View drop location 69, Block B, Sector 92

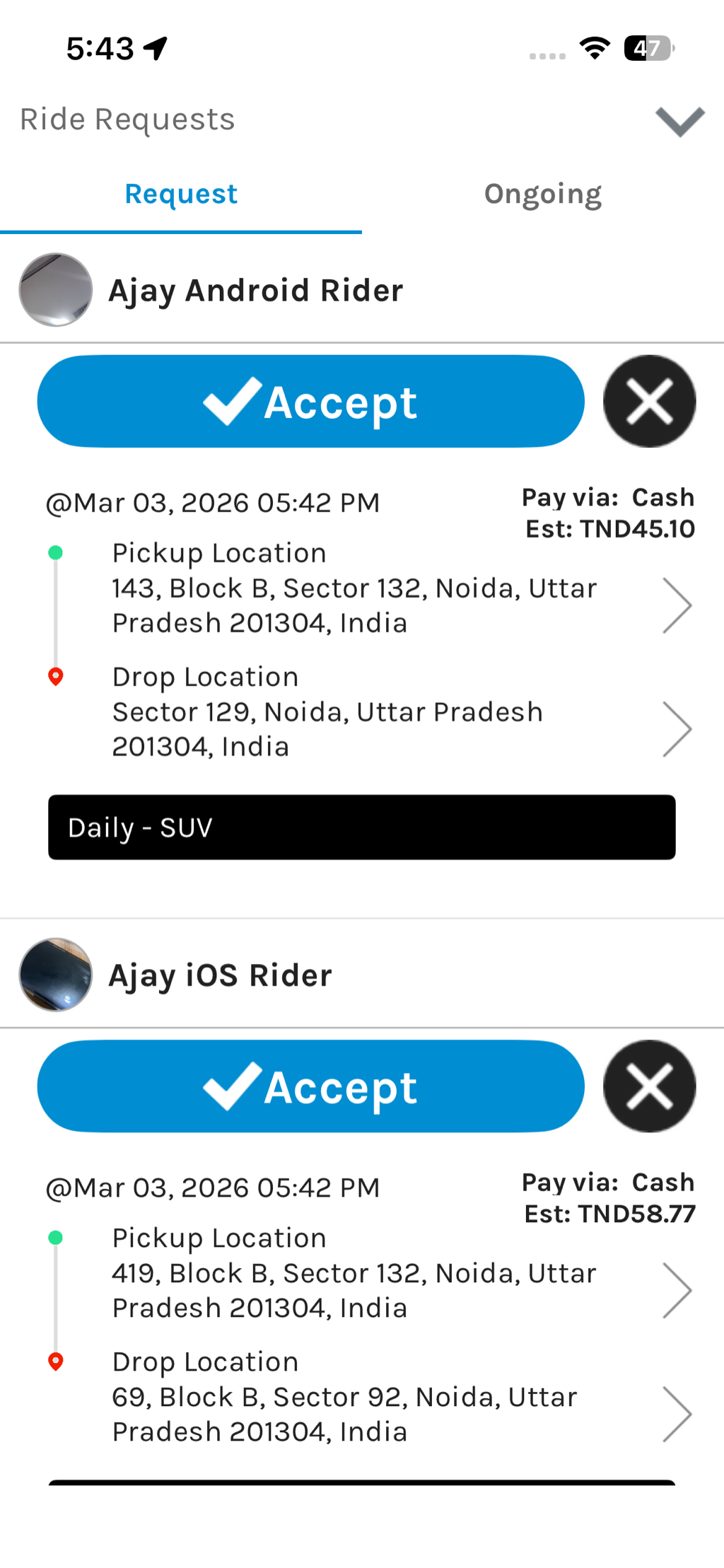(x=676, y=1414)
